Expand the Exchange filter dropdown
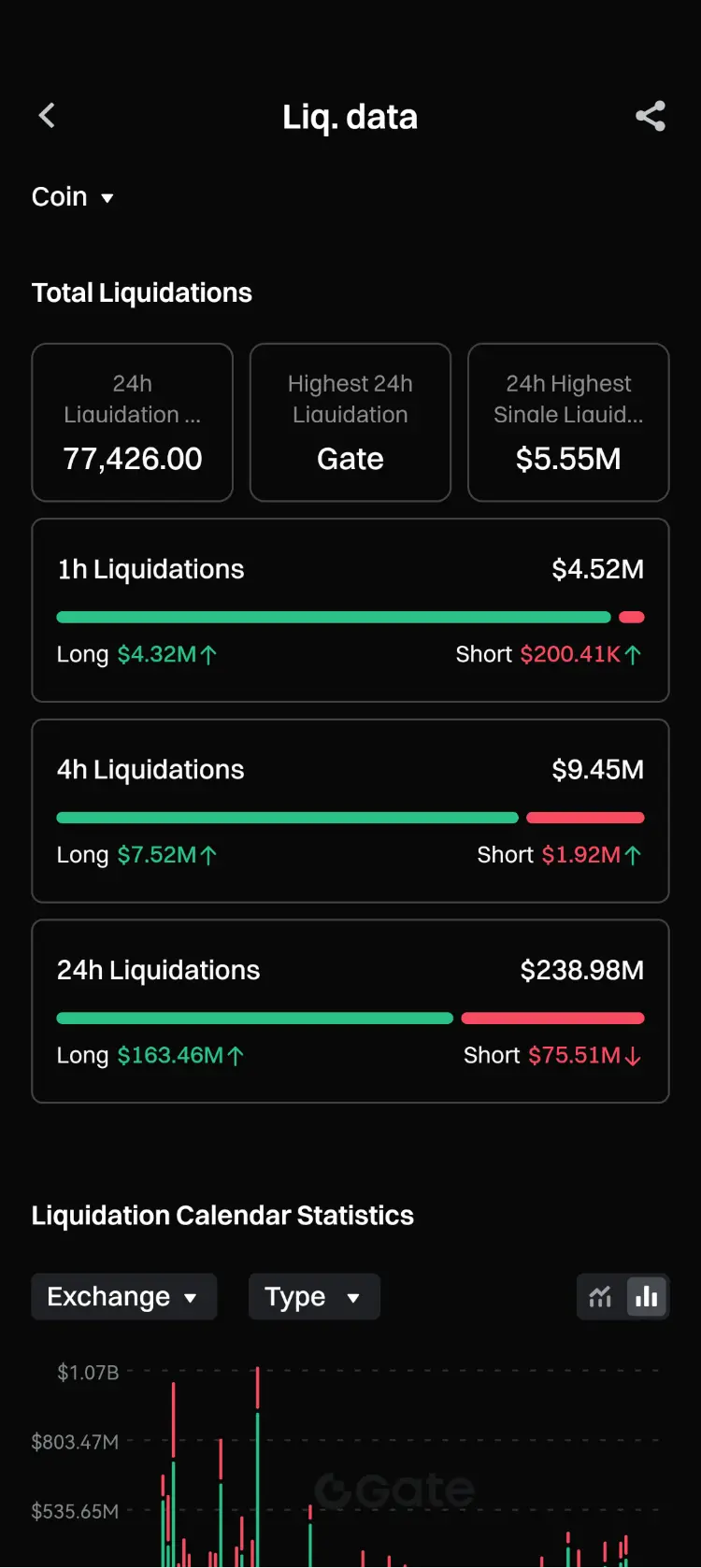The width and height of the screenshot is (701, 1568). click(x=123, y=1297)
